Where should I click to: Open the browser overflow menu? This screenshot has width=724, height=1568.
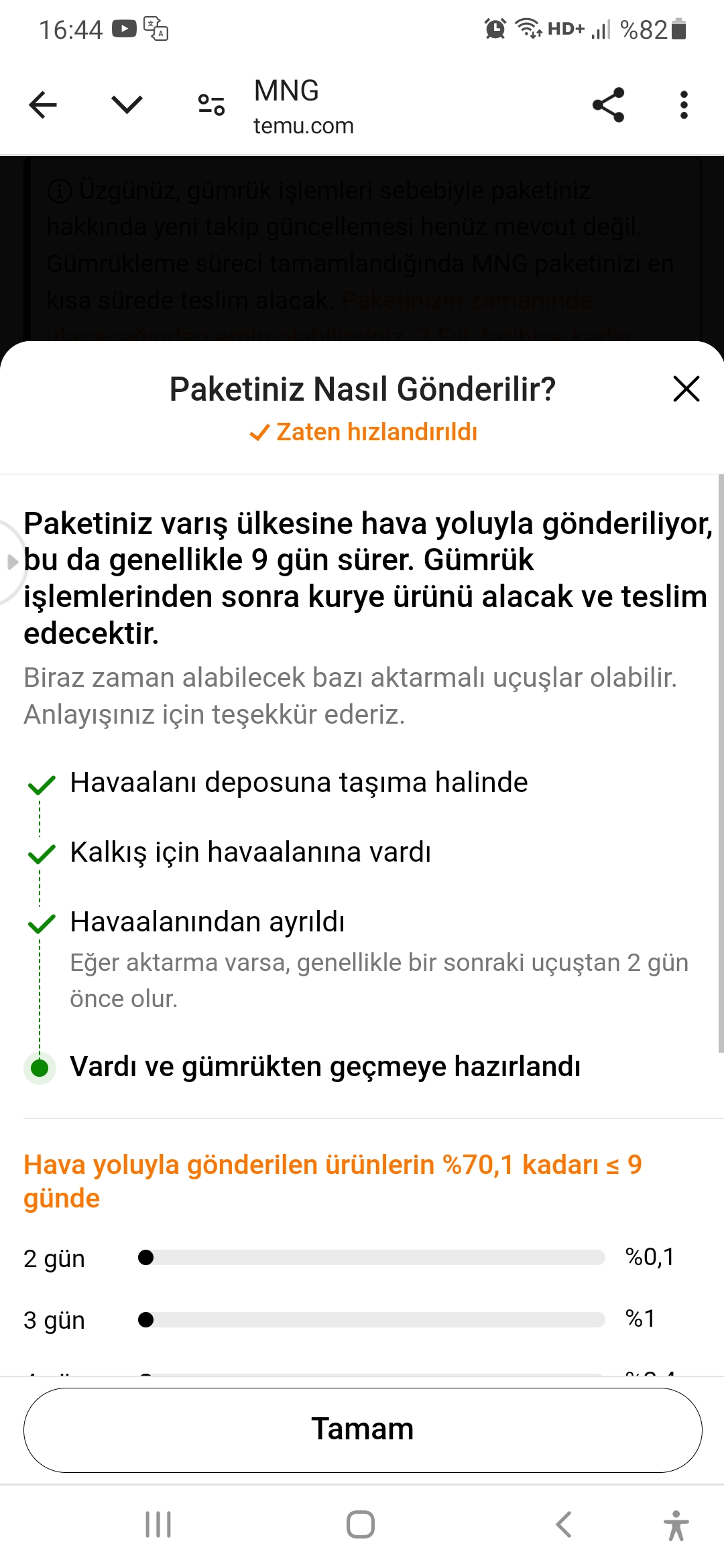(683, 105)
